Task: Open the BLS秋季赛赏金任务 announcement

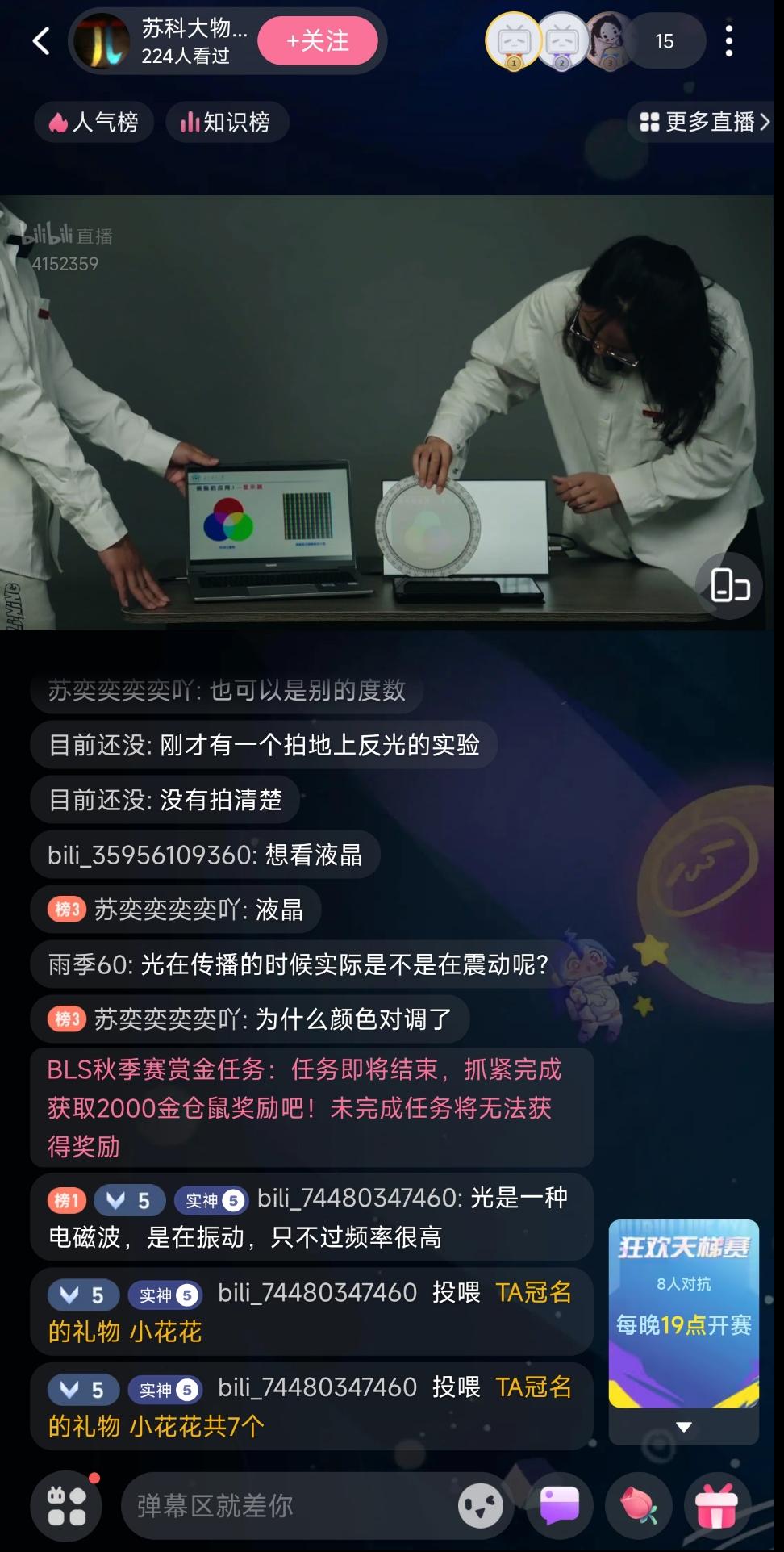Action: coord(311,1107)
